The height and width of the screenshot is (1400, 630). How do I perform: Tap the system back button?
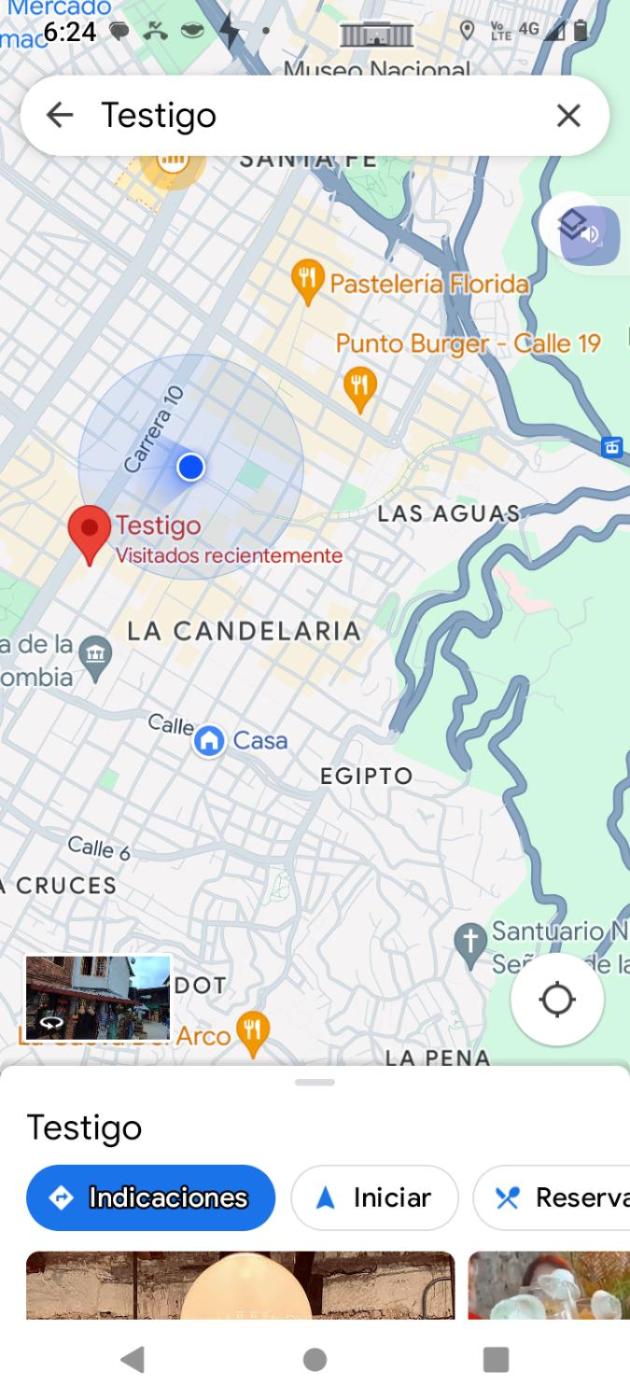pos(132,1359)
